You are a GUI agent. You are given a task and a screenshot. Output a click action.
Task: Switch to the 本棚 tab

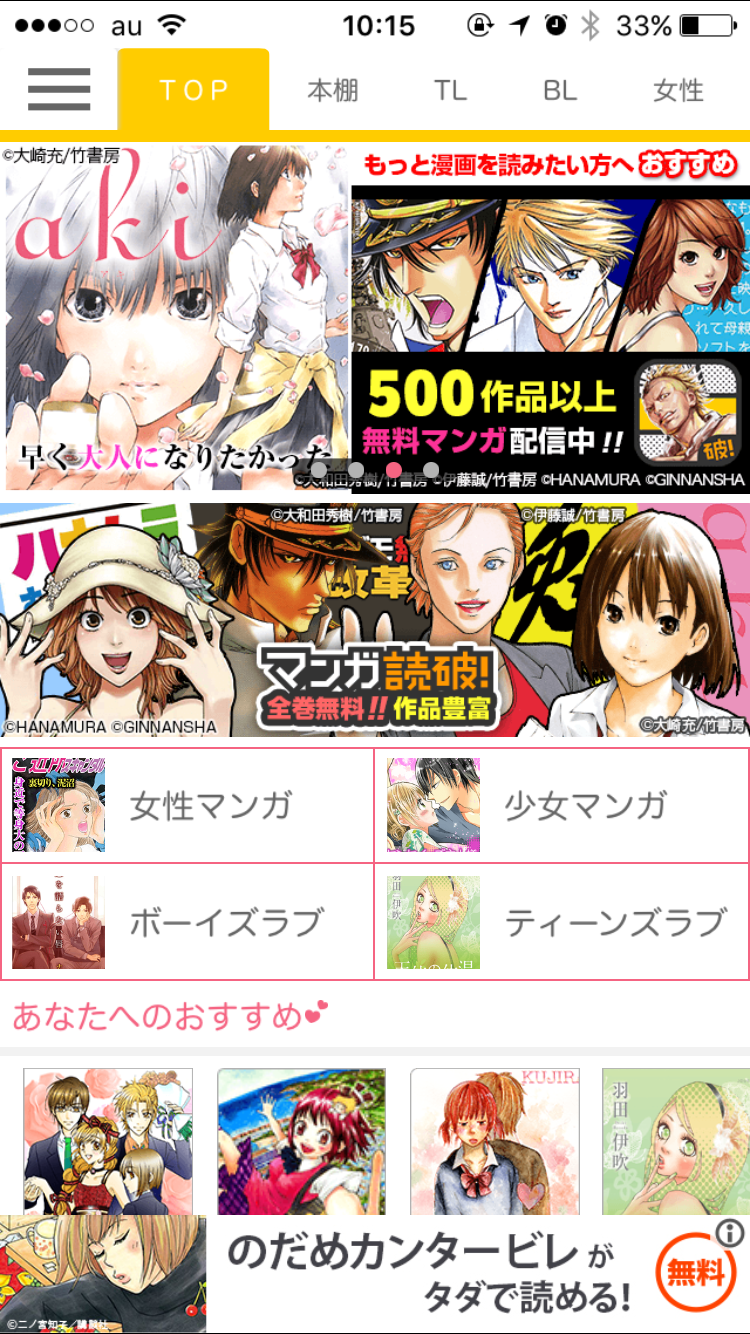click(x=332, y=90)
